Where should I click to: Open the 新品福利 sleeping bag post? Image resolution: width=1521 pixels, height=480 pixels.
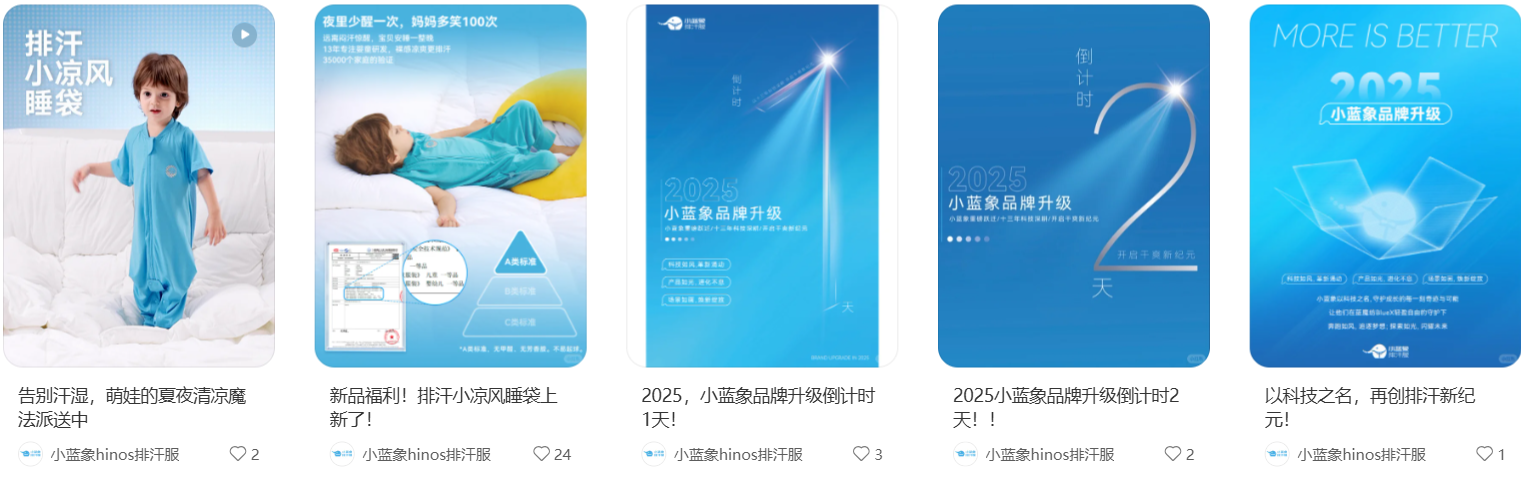pyautogui.click(x=450, y=186)
